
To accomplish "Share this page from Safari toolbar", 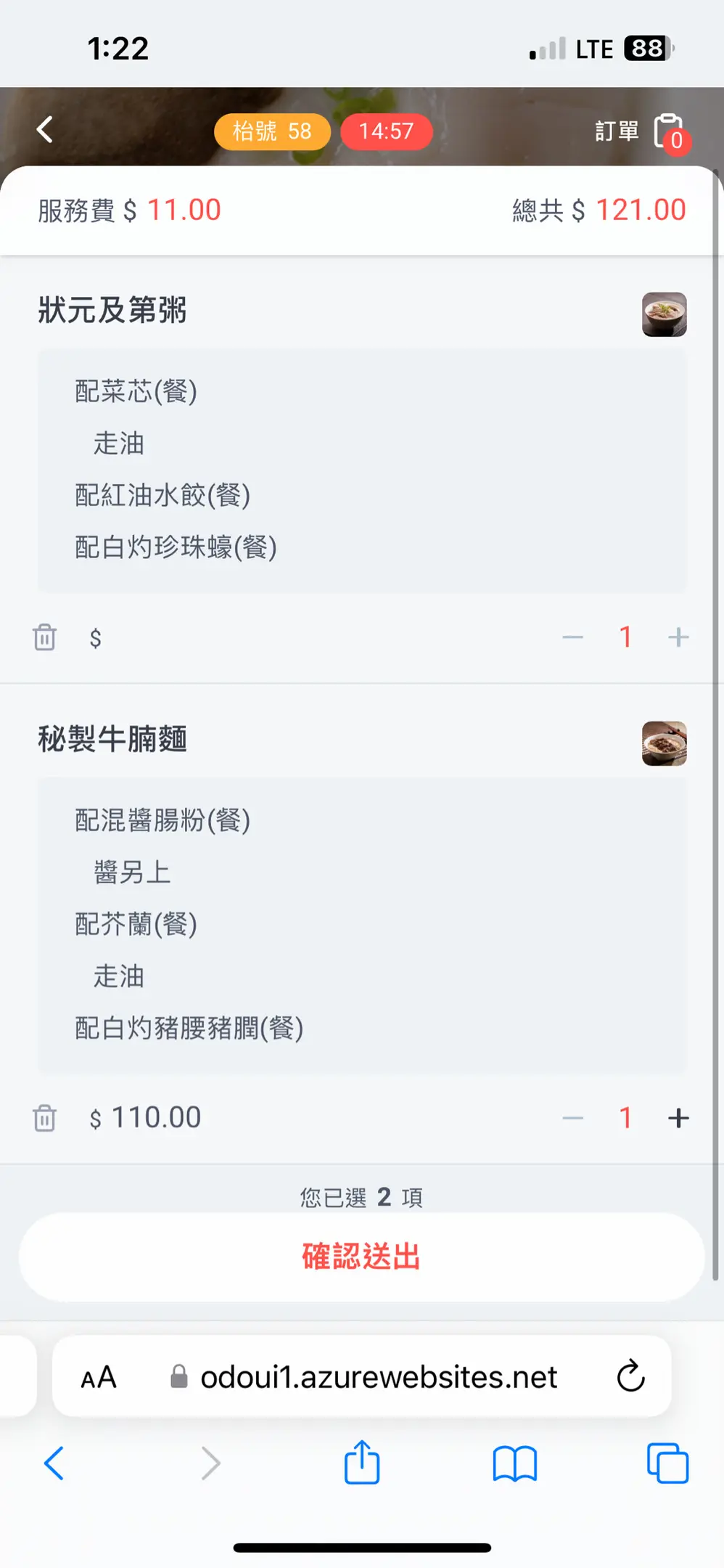I will tap(362, 1463).
